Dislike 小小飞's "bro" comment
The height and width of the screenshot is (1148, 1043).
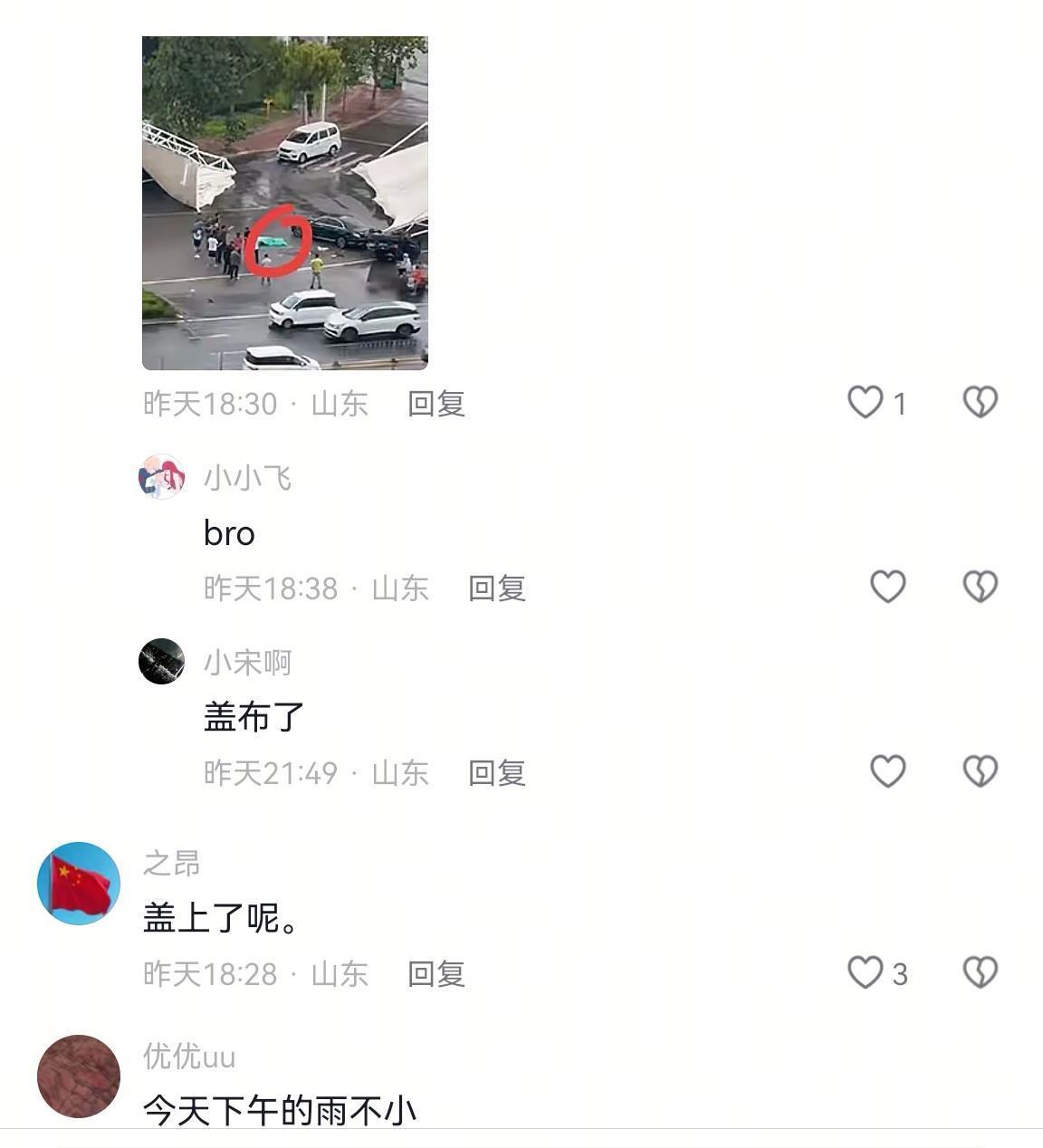pos(980,587)
